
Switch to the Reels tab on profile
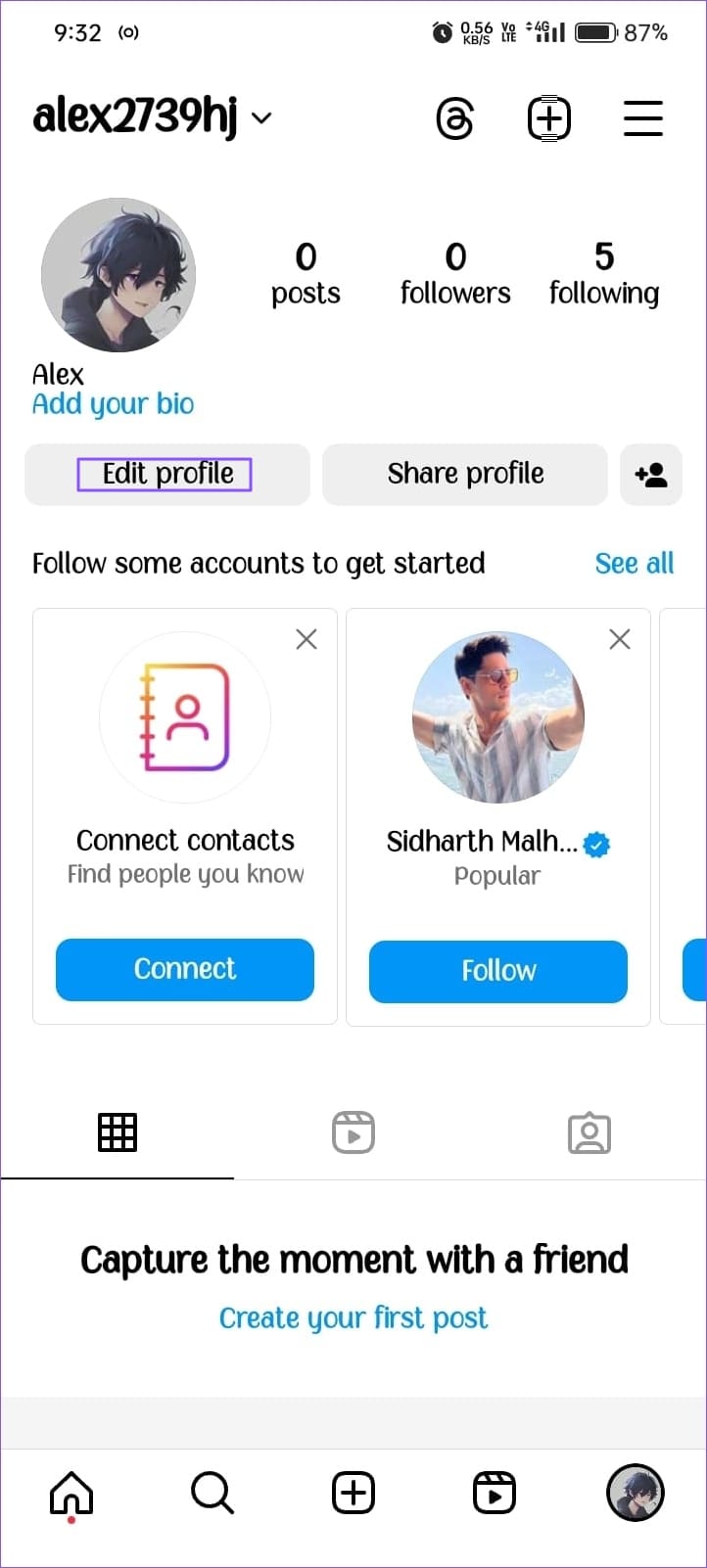(353, 1132)
